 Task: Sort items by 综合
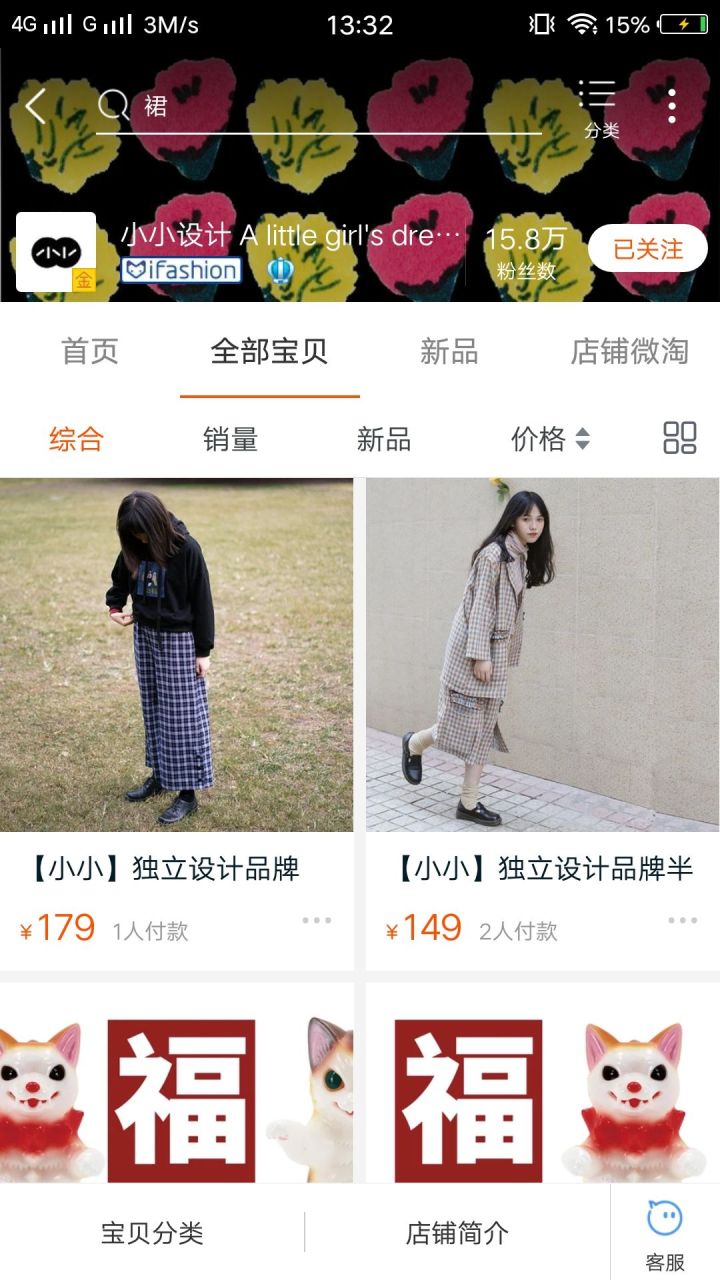click(76, 439)
